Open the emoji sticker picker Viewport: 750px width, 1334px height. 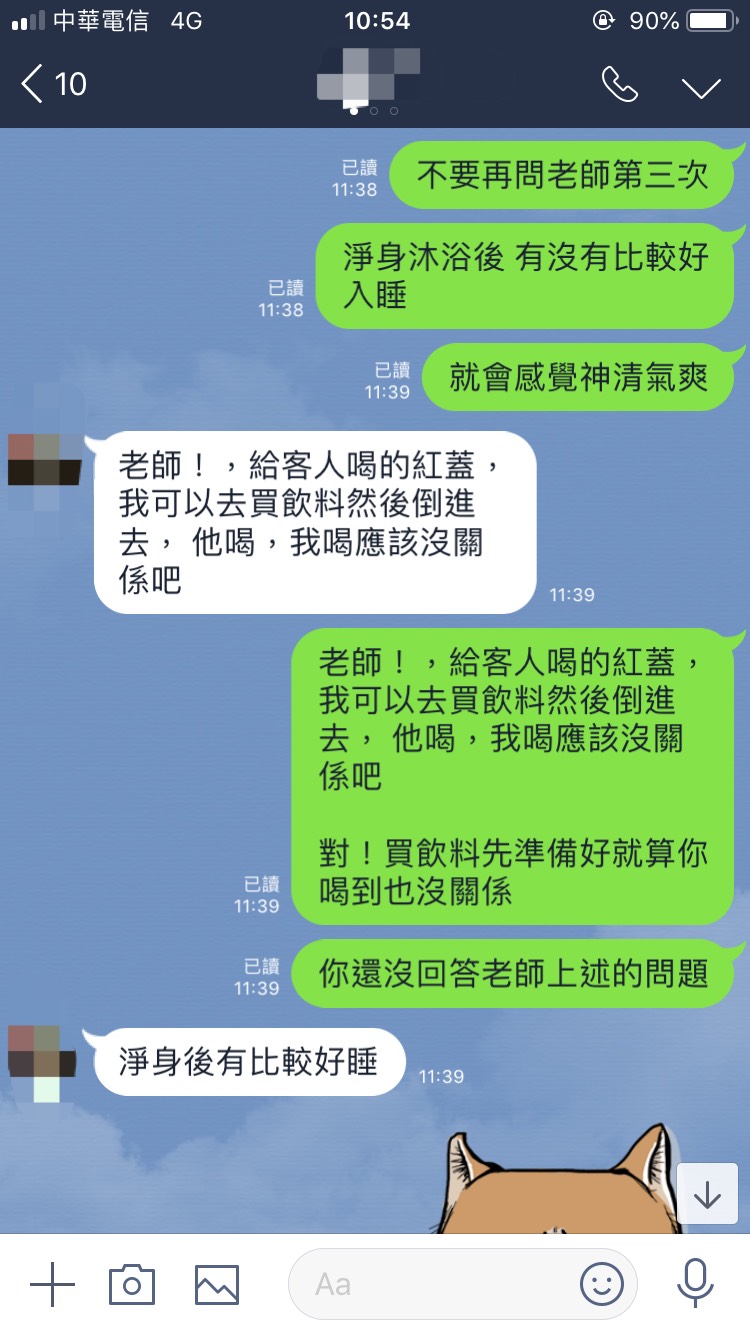[602, 1284]
